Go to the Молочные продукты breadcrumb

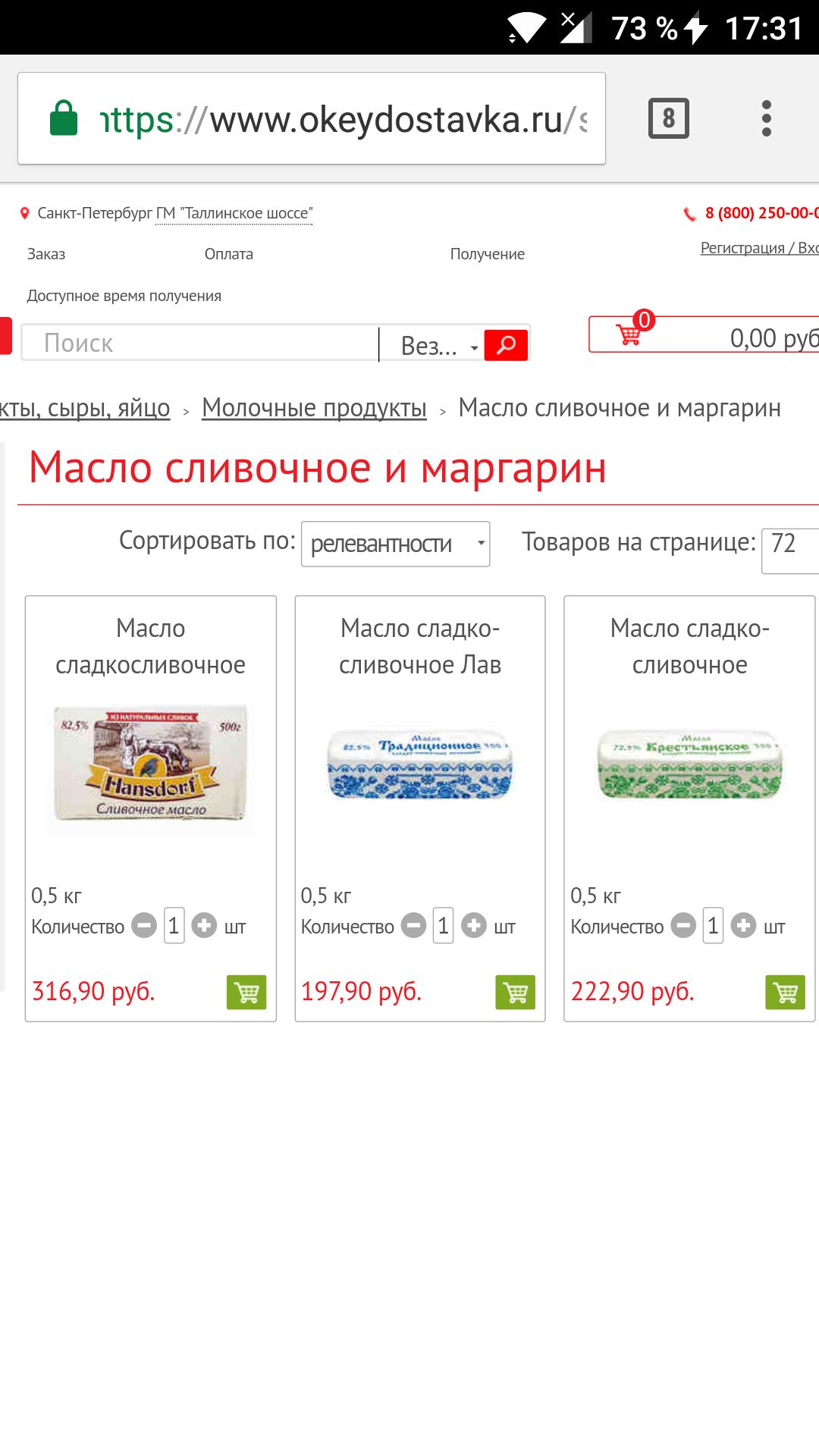314,408
